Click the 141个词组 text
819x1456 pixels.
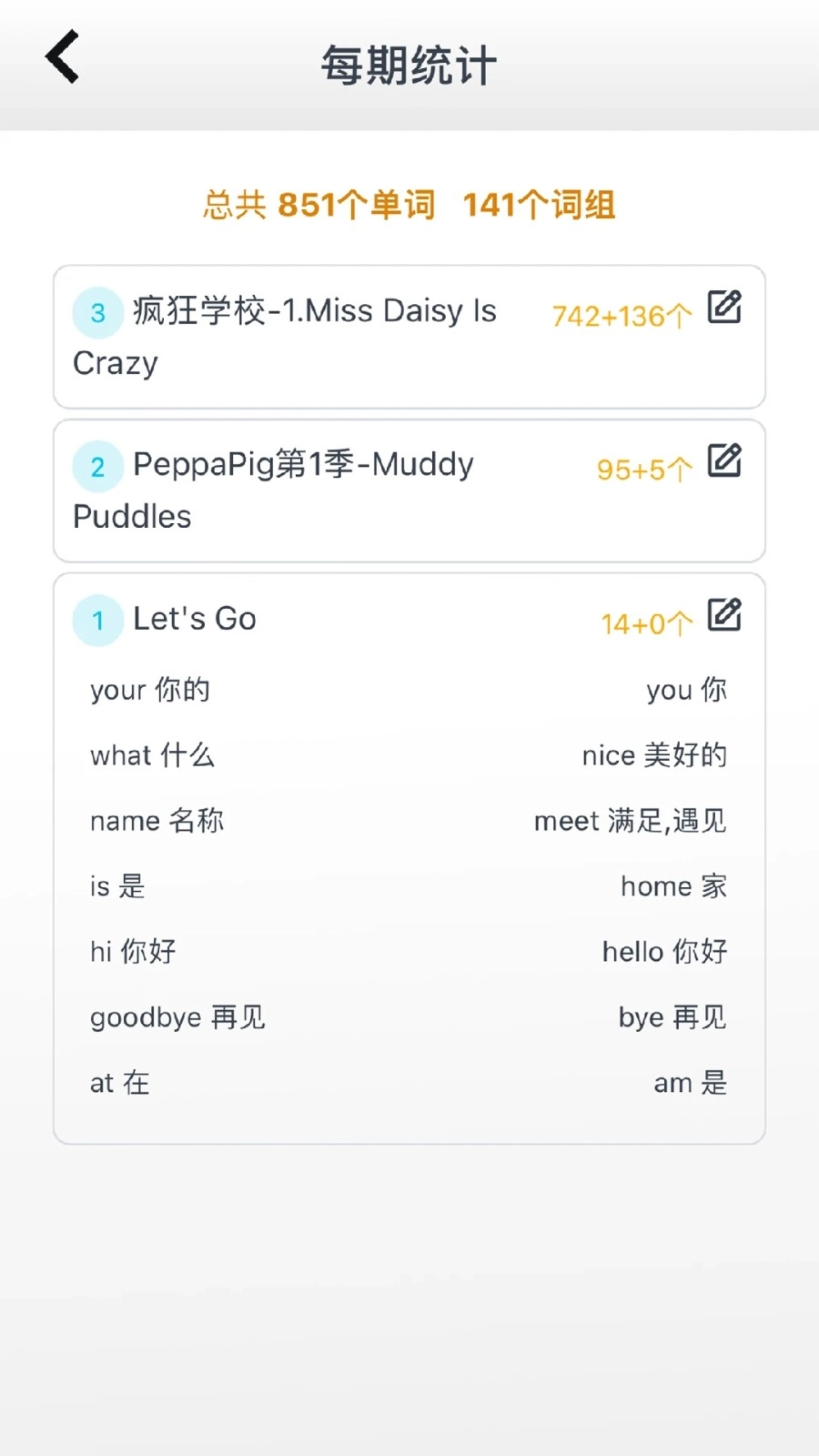(539, 204)
